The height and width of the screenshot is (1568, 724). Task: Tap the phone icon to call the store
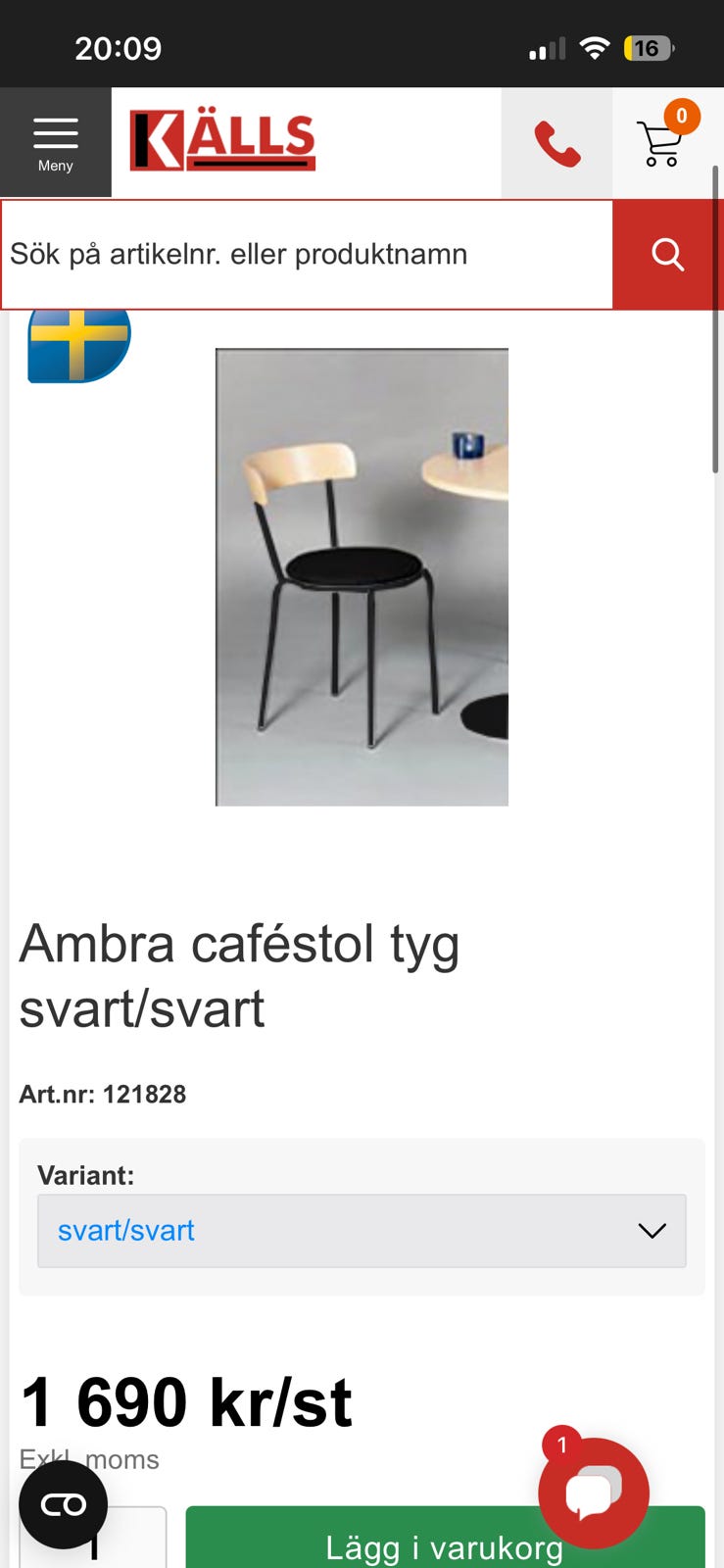point(555,142)
